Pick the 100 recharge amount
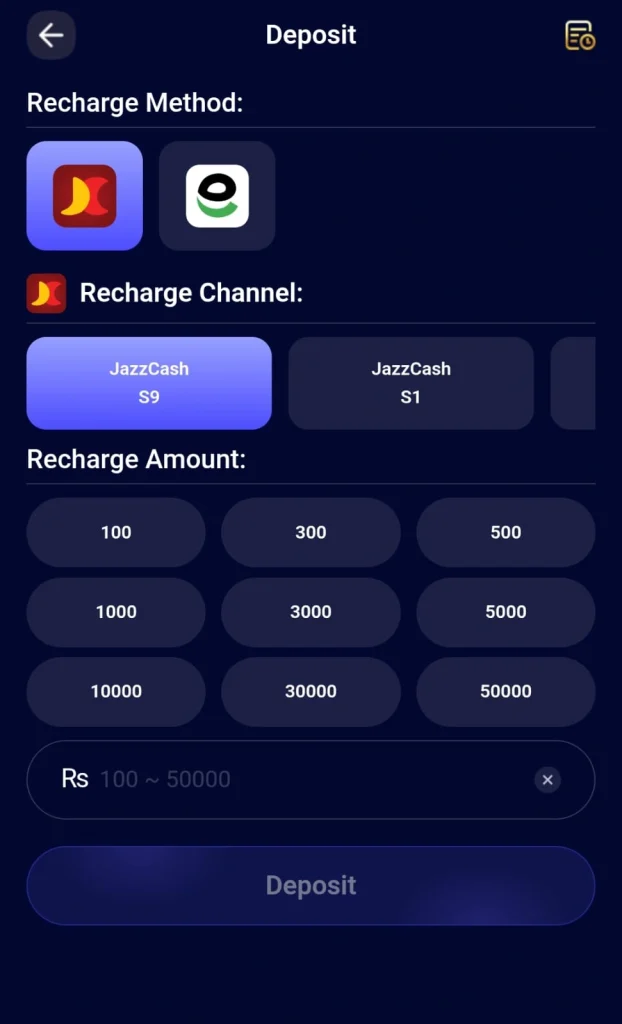This screenshot has width=622, height=1024. (116, 532)
